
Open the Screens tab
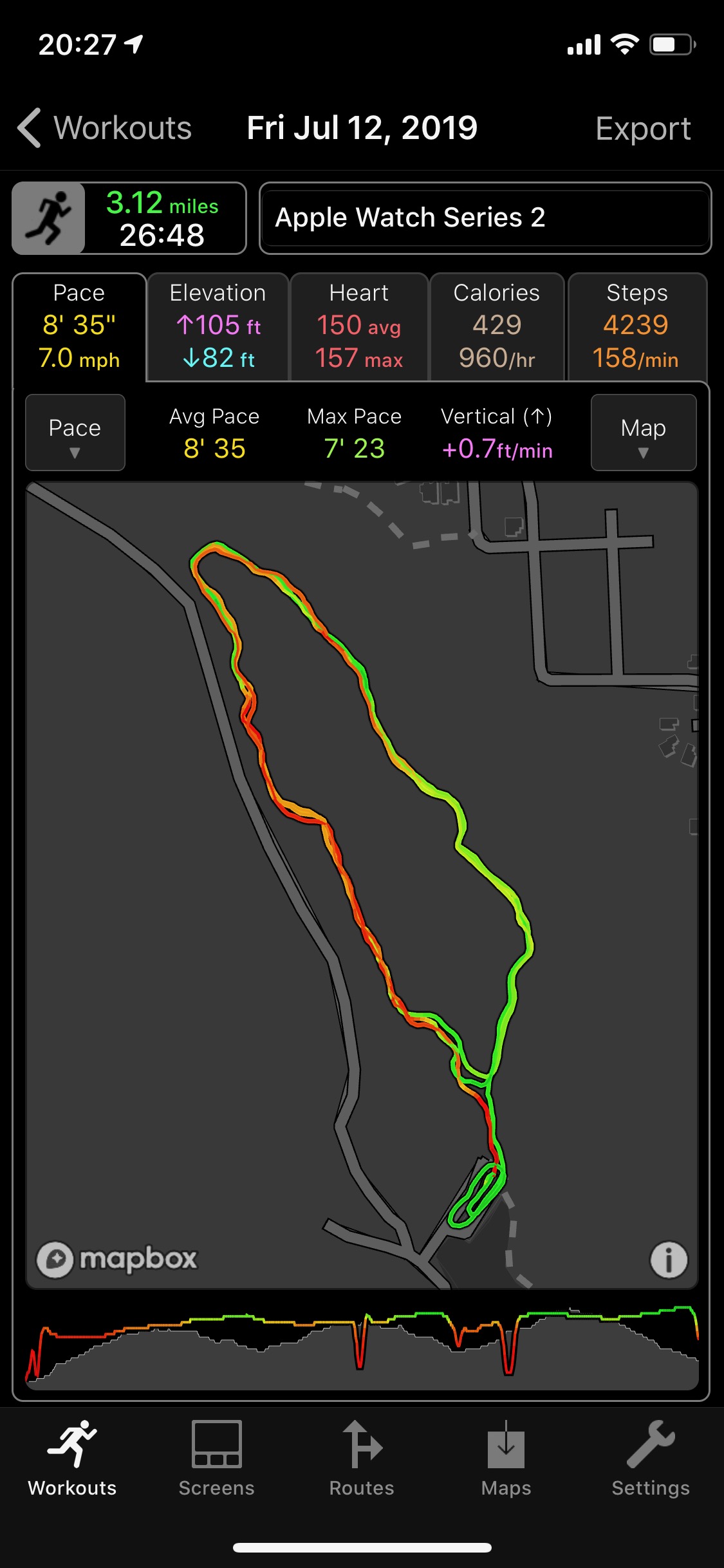[x=217, y=1459]
